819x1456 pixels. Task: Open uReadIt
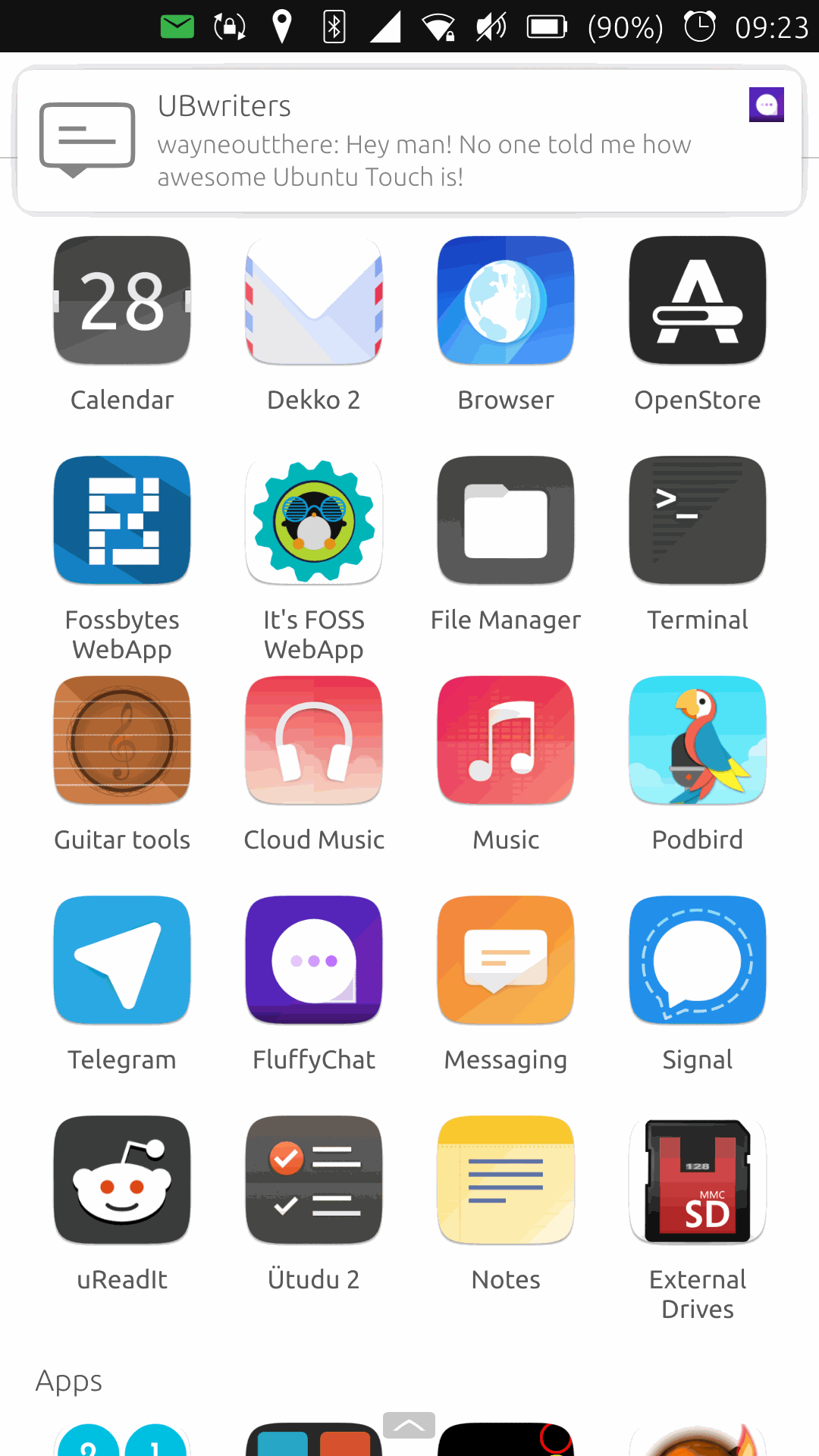pyautogui.click(x=122, y=1180)
